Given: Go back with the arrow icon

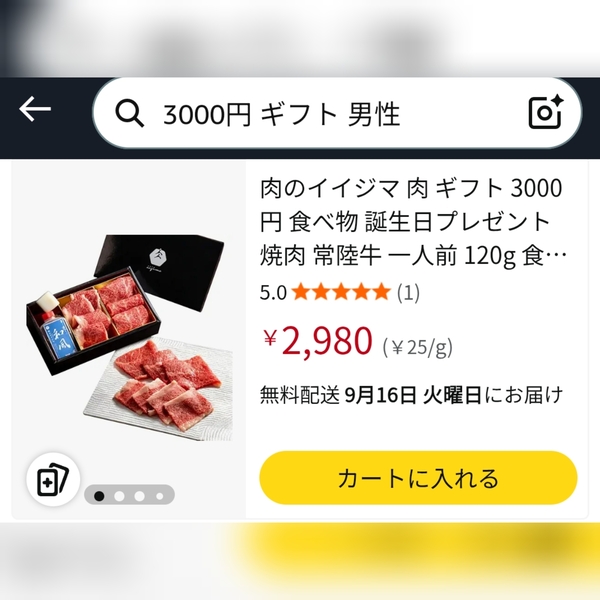Looking at the screenshot, I should [x=35, y=109].
